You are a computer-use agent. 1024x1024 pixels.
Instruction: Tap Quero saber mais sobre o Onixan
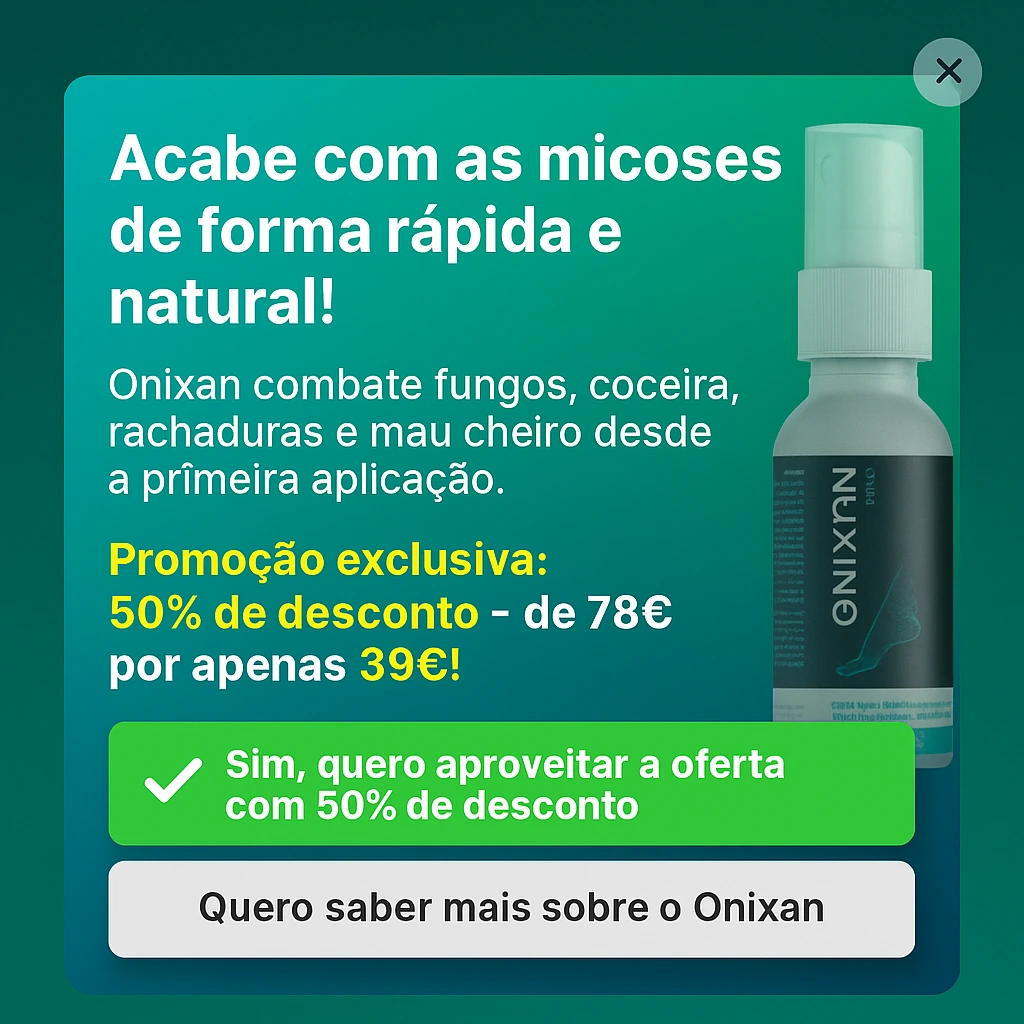pyautogui.click(x=511, y=909)
